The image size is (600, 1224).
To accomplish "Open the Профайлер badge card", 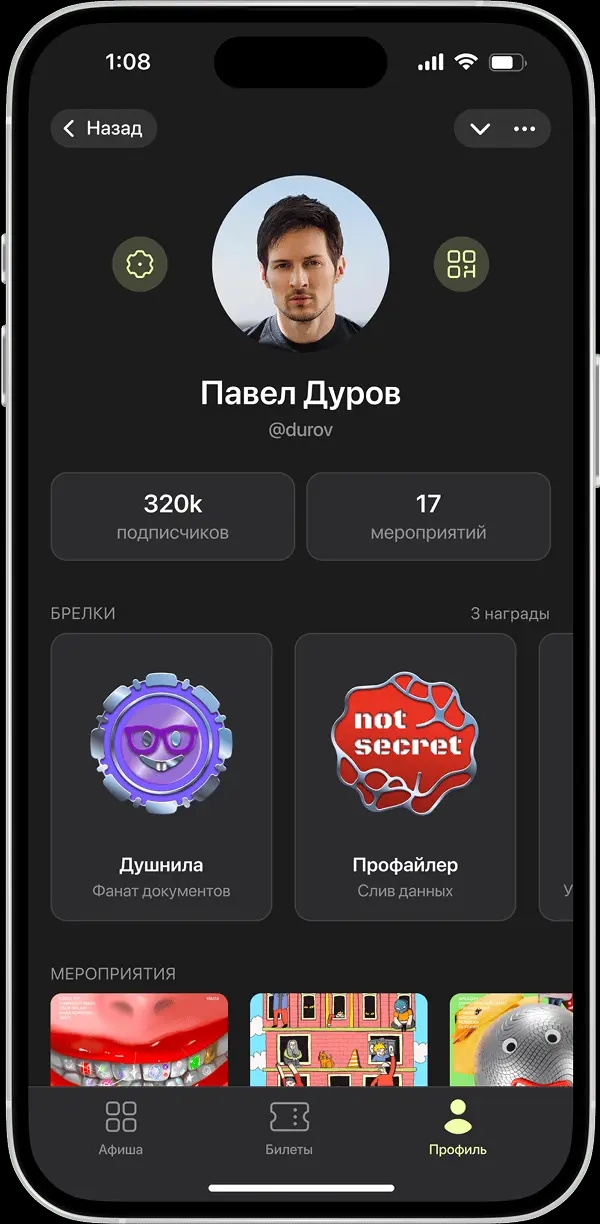I will pos(405,776).
